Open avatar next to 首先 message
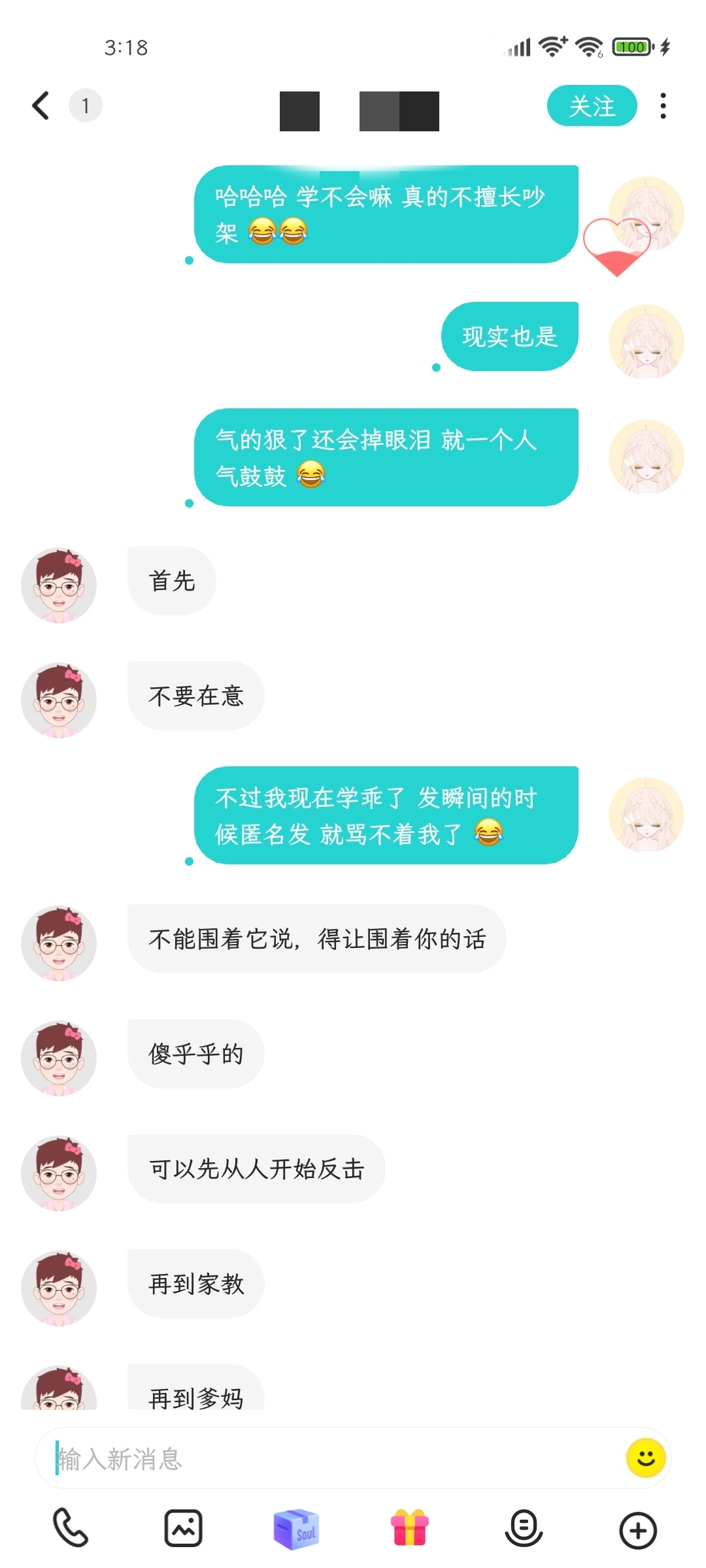 (x=59, y=585)
